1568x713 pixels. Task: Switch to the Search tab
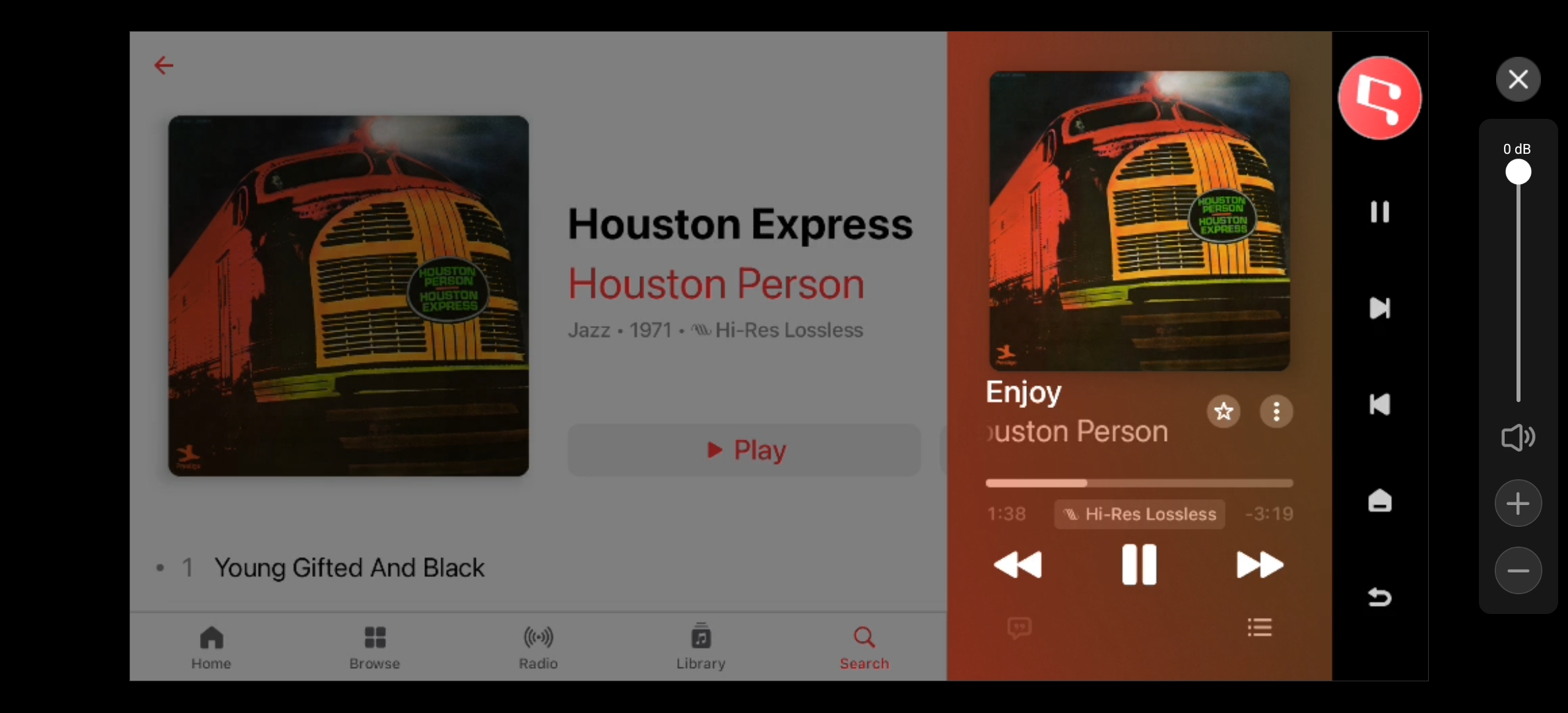[864, 647]
